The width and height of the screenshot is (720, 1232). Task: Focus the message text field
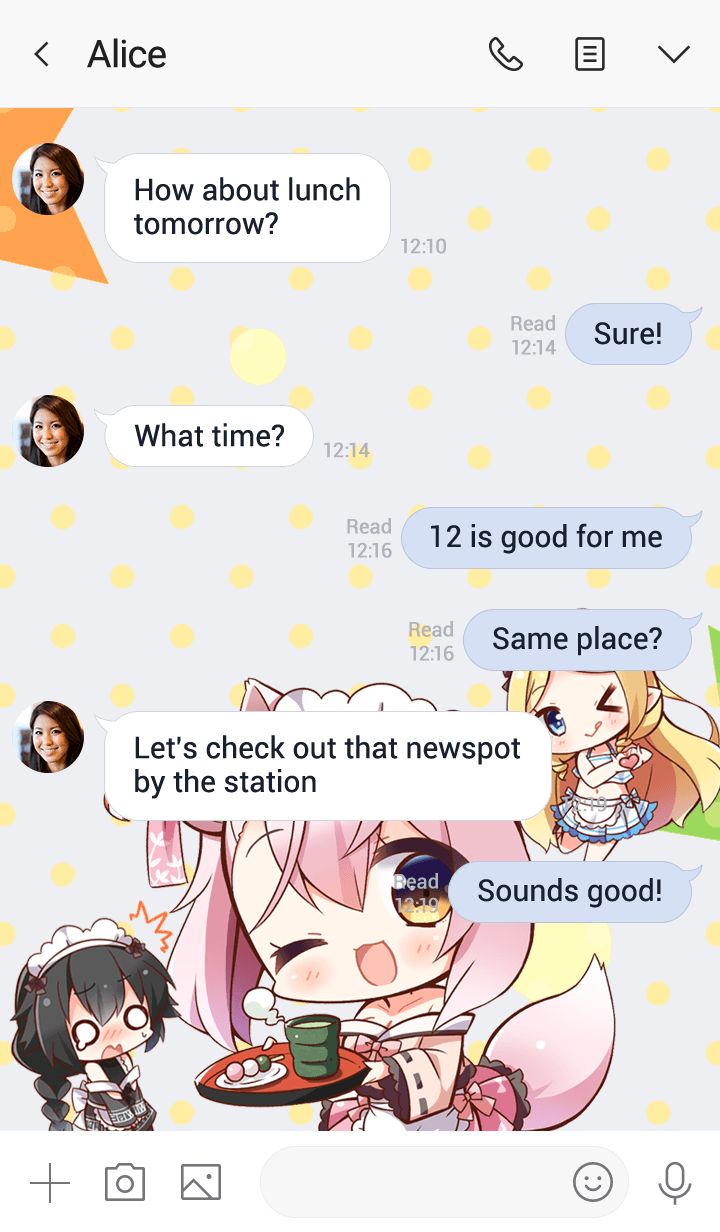(410, 1183)
